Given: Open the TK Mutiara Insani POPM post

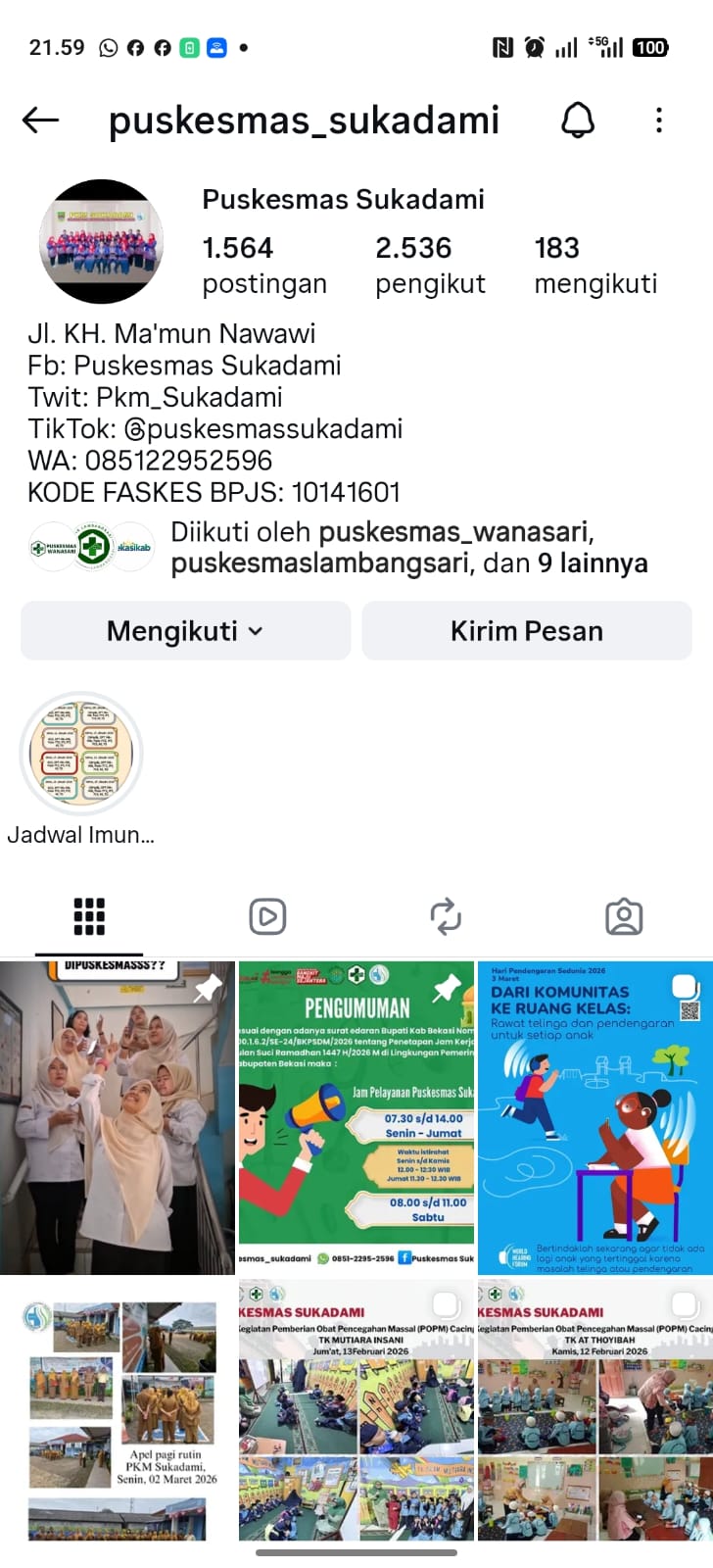Looking at the screenshot, I should pyautogui.click(x=356, y=1411).
